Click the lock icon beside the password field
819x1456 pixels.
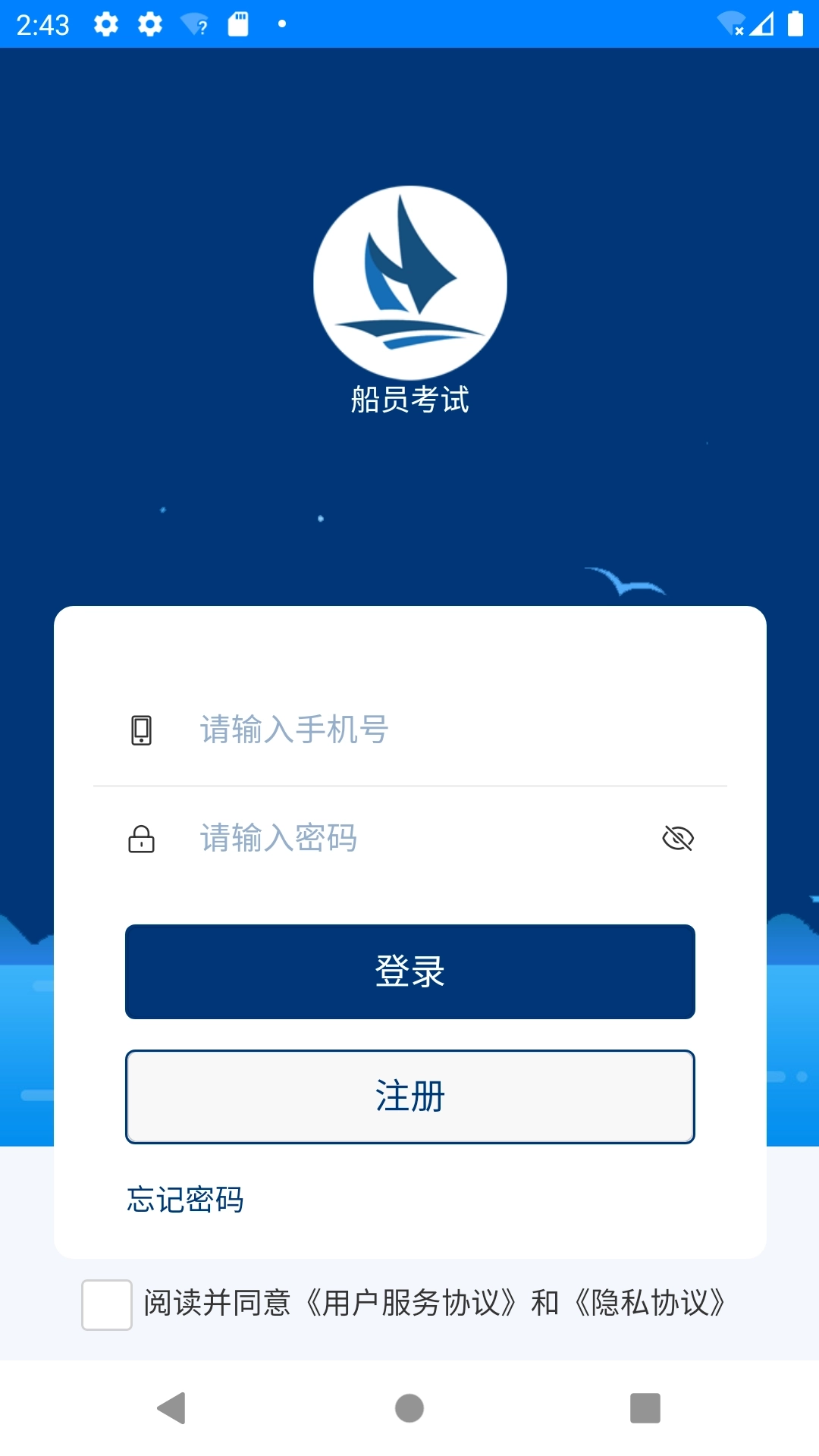coord(141,839)
